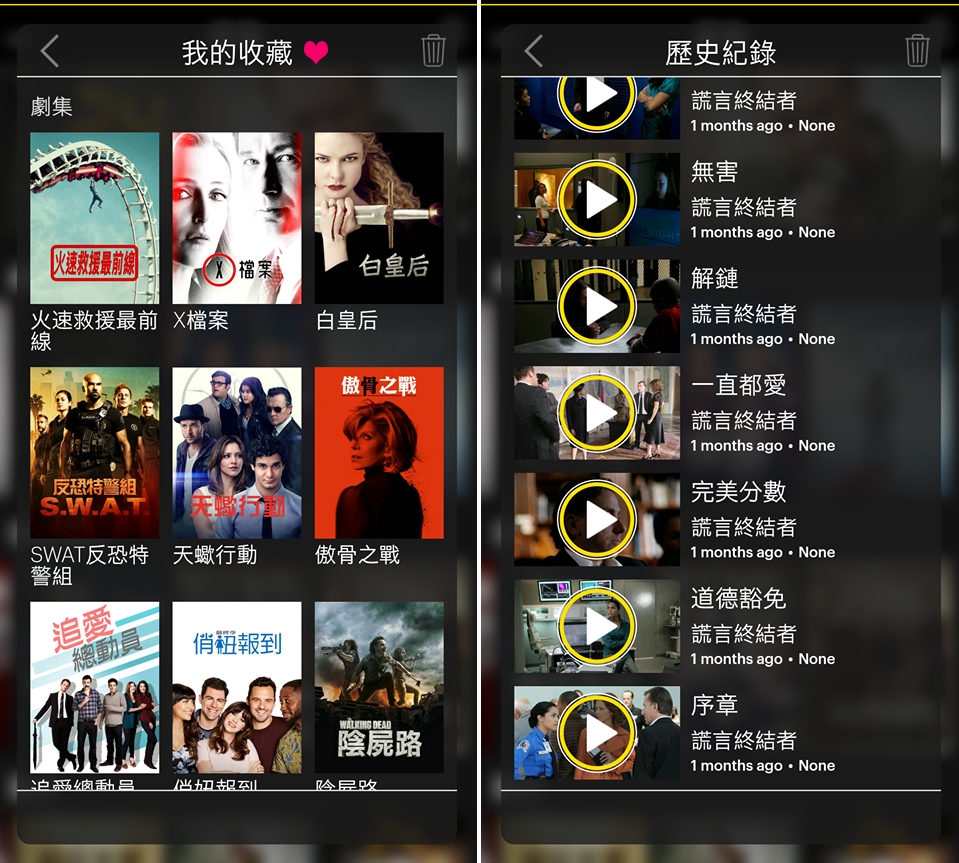This screenshot has width=959, height=863.
Task: View the 天蠍行動 series
Action: coord(237,453)
